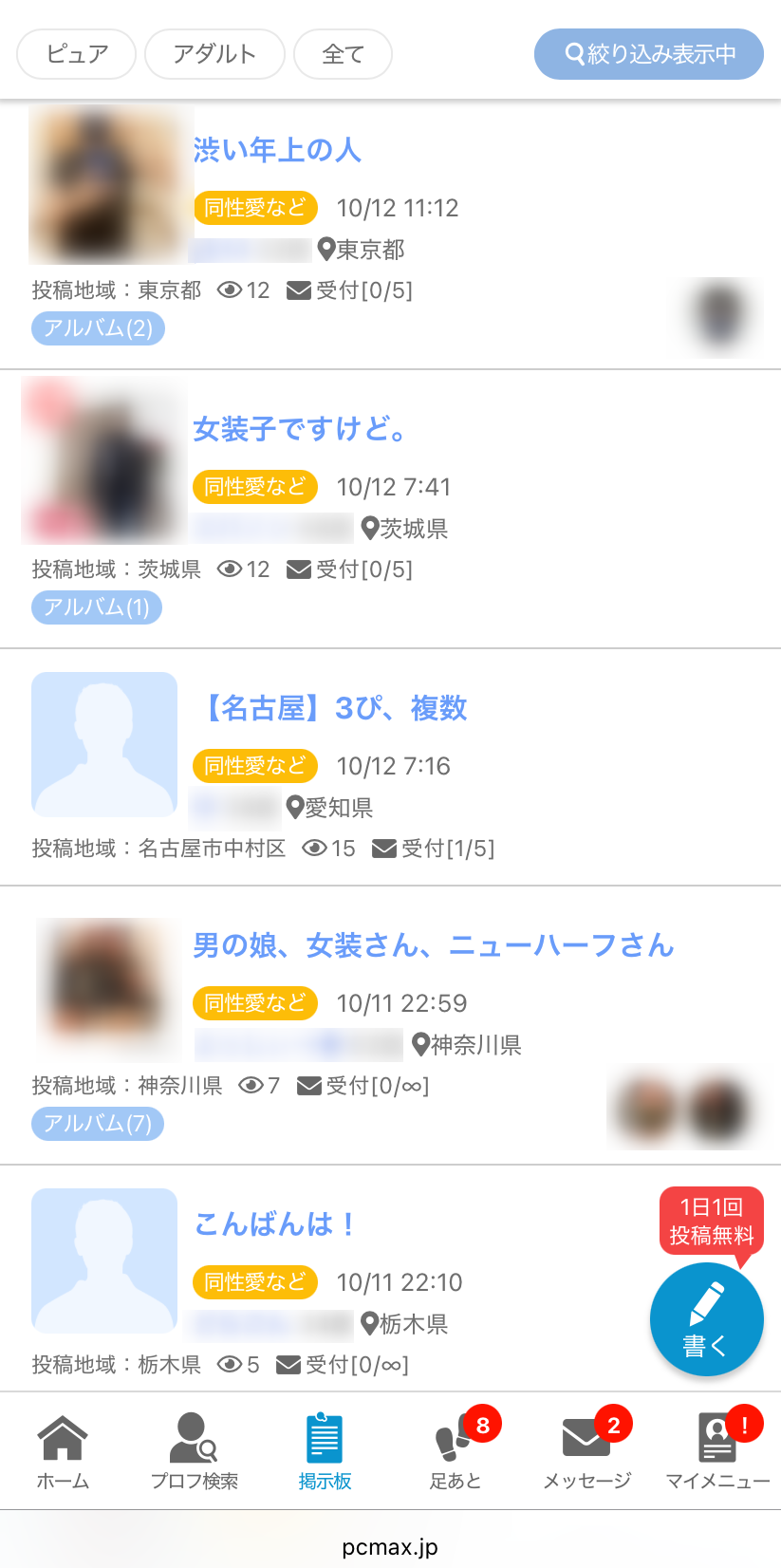The height and width of the screenshot is (1568, 781).
Task: Enable the ピュア filter
Action: tap(76, 54)
